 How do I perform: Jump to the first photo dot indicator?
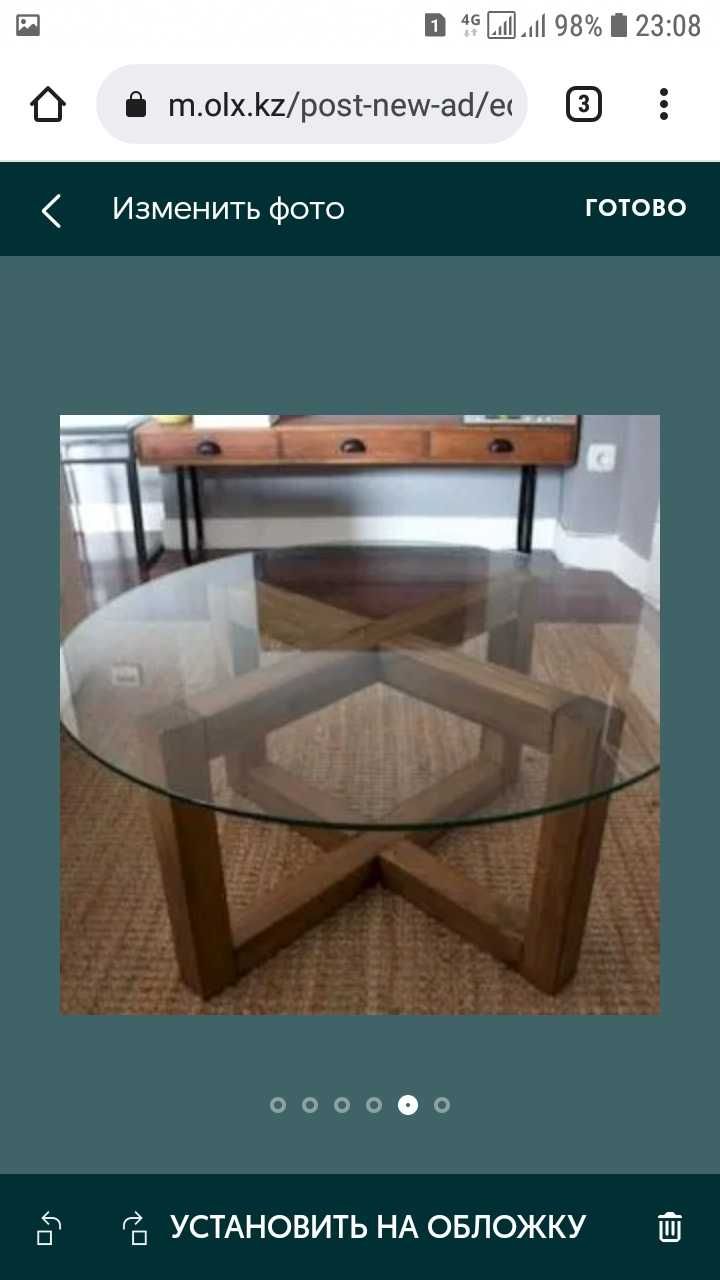click(x=278, y=1105)
